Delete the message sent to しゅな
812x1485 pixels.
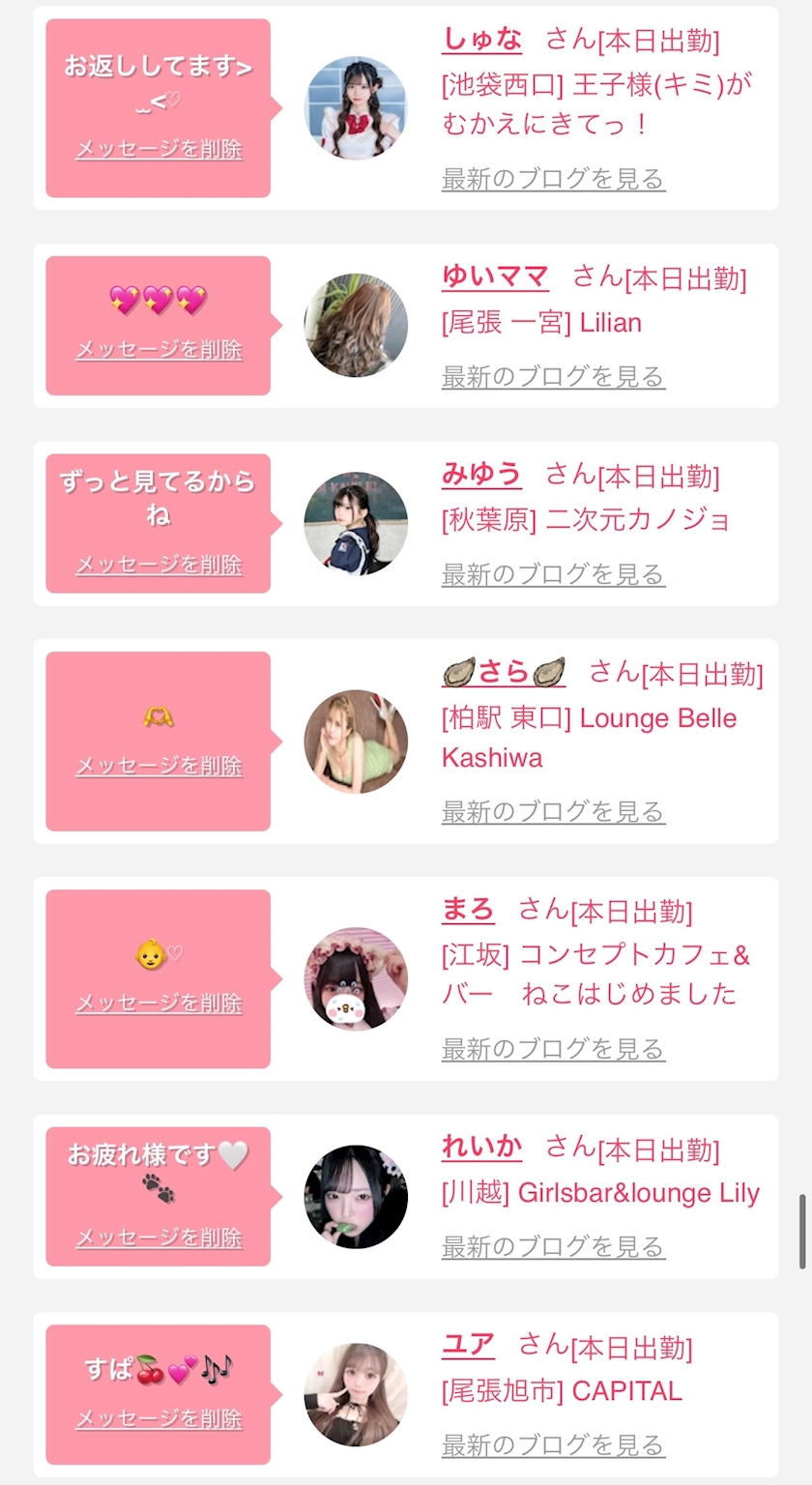[159, 150]
